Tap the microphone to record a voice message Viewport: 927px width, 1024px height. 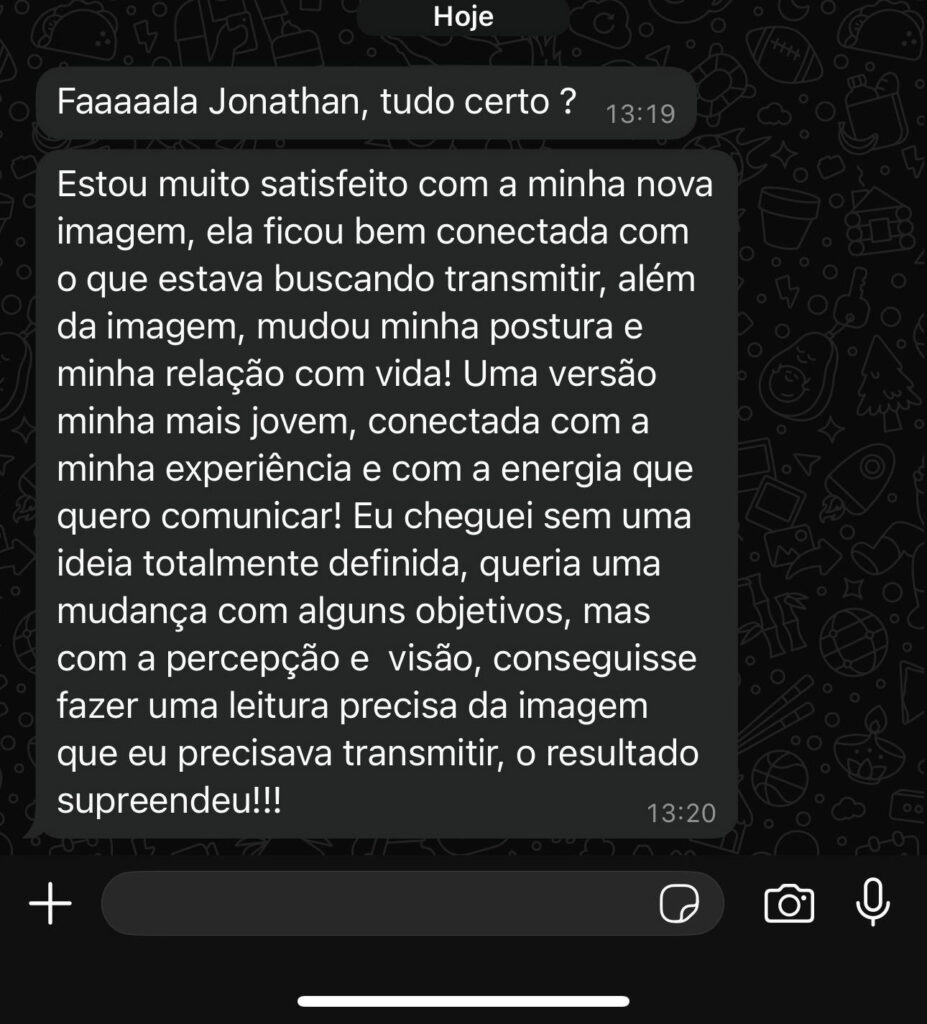(x=872, y=903)
